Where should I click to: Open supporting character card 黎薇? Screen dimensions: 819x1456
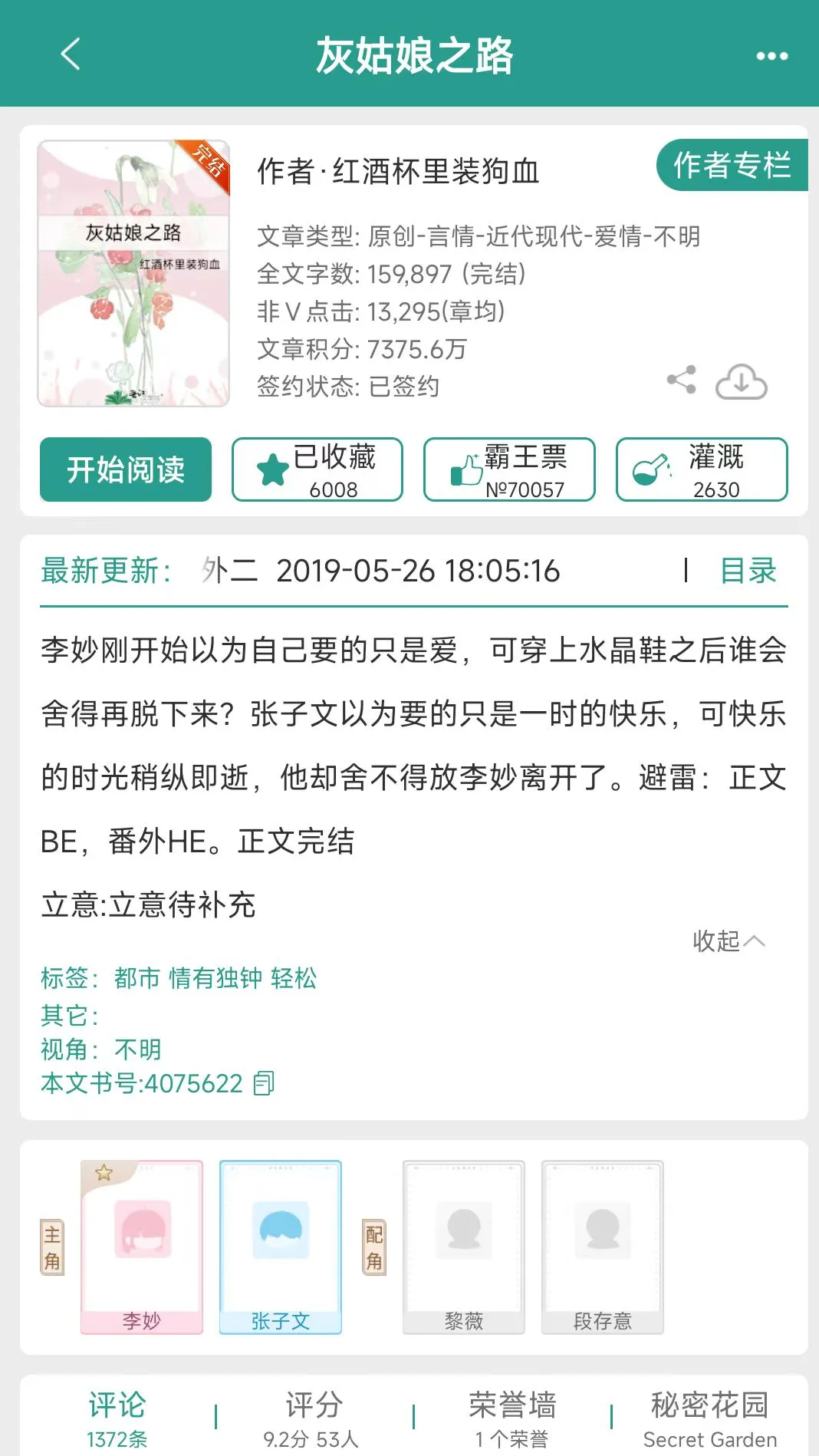(464, 1247)
